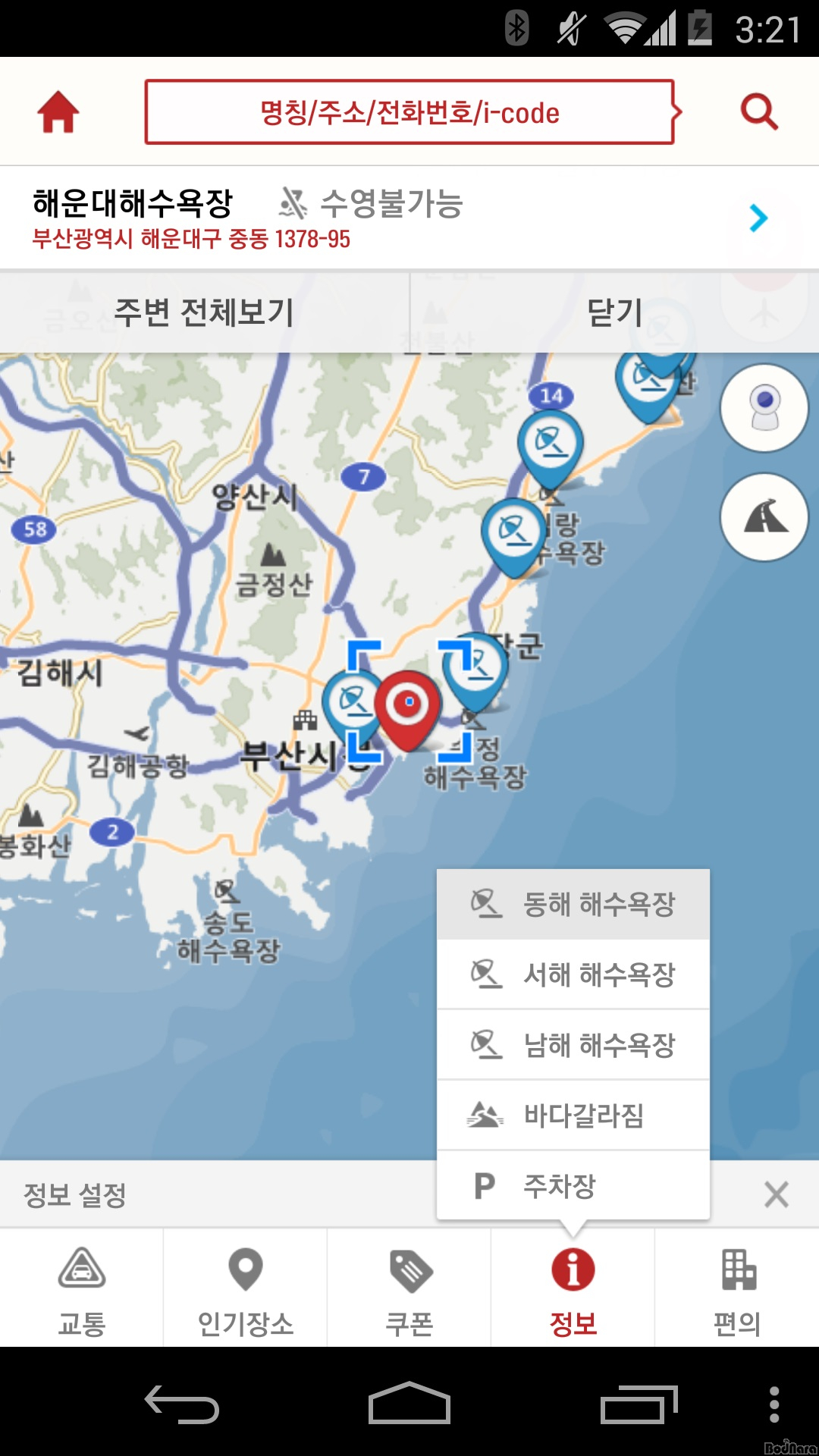Open the name/address/phone search field

click(409, 112)
